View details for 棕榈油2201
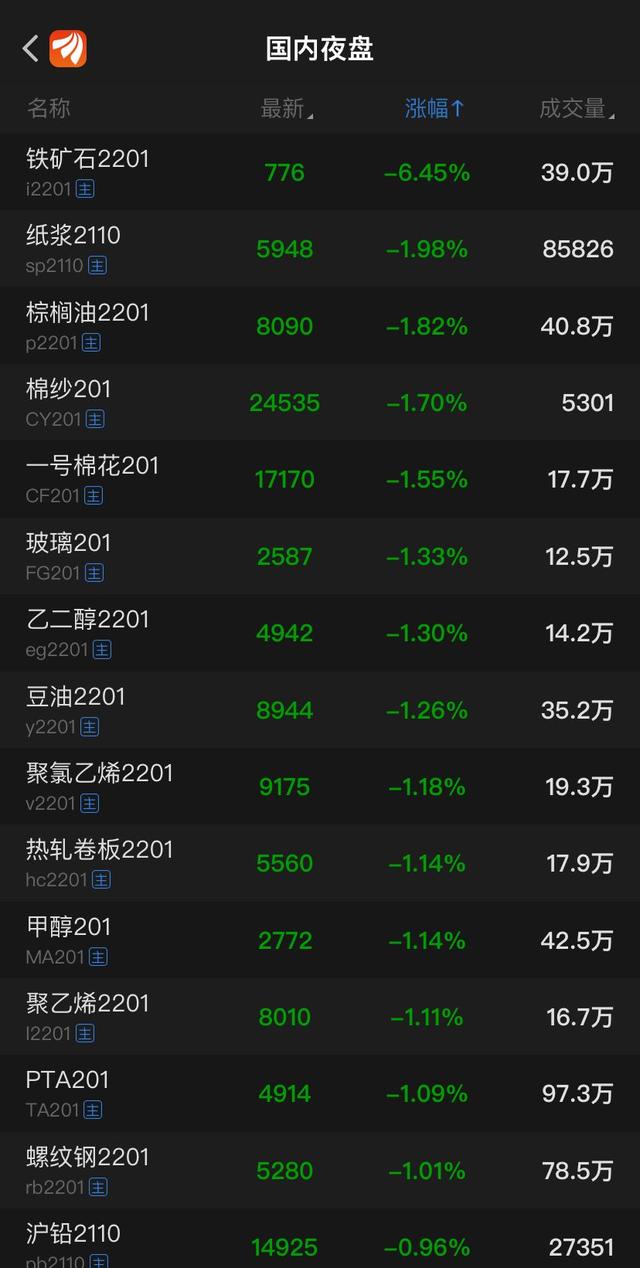 pos(320,326)
